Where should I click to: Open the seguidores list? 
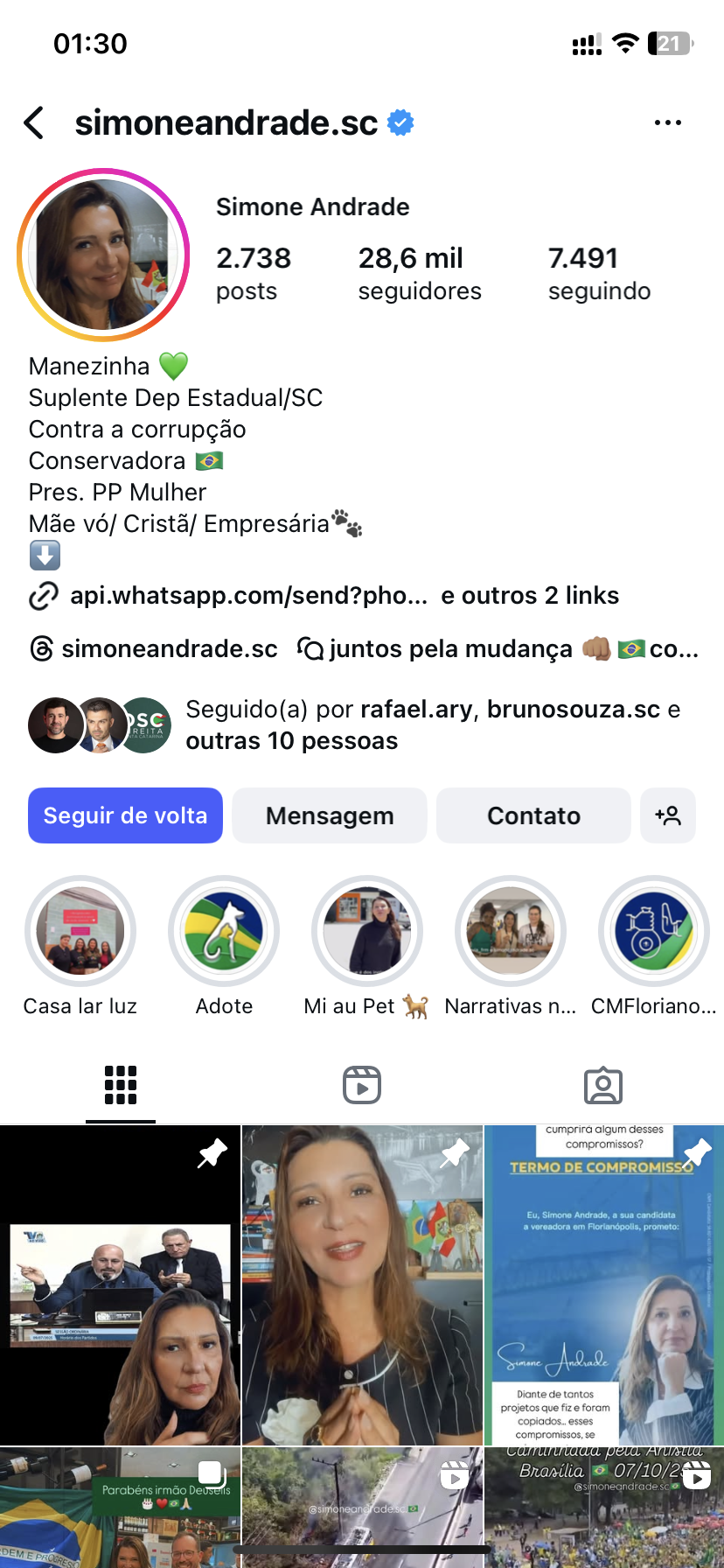tap(419, 273)
